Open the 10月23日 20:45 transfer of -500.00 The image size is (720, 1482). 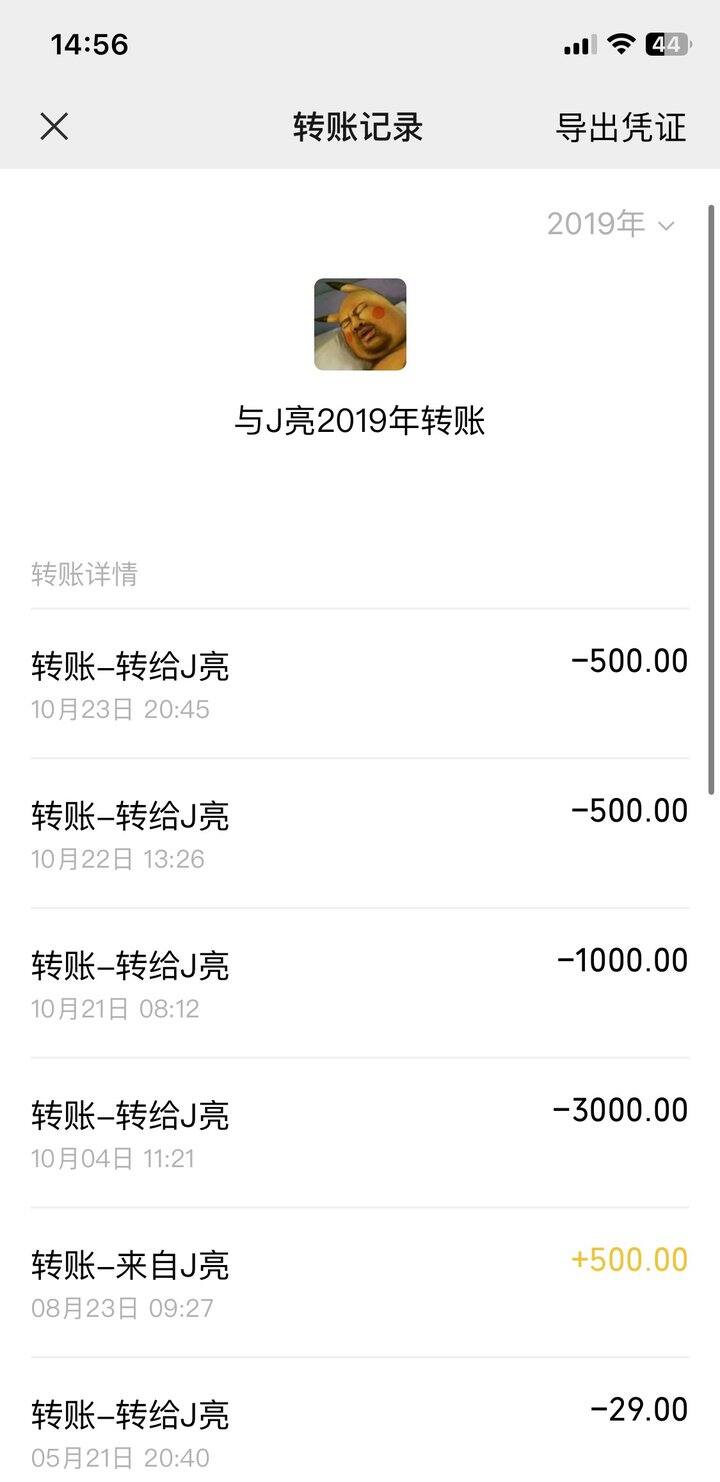360,684
